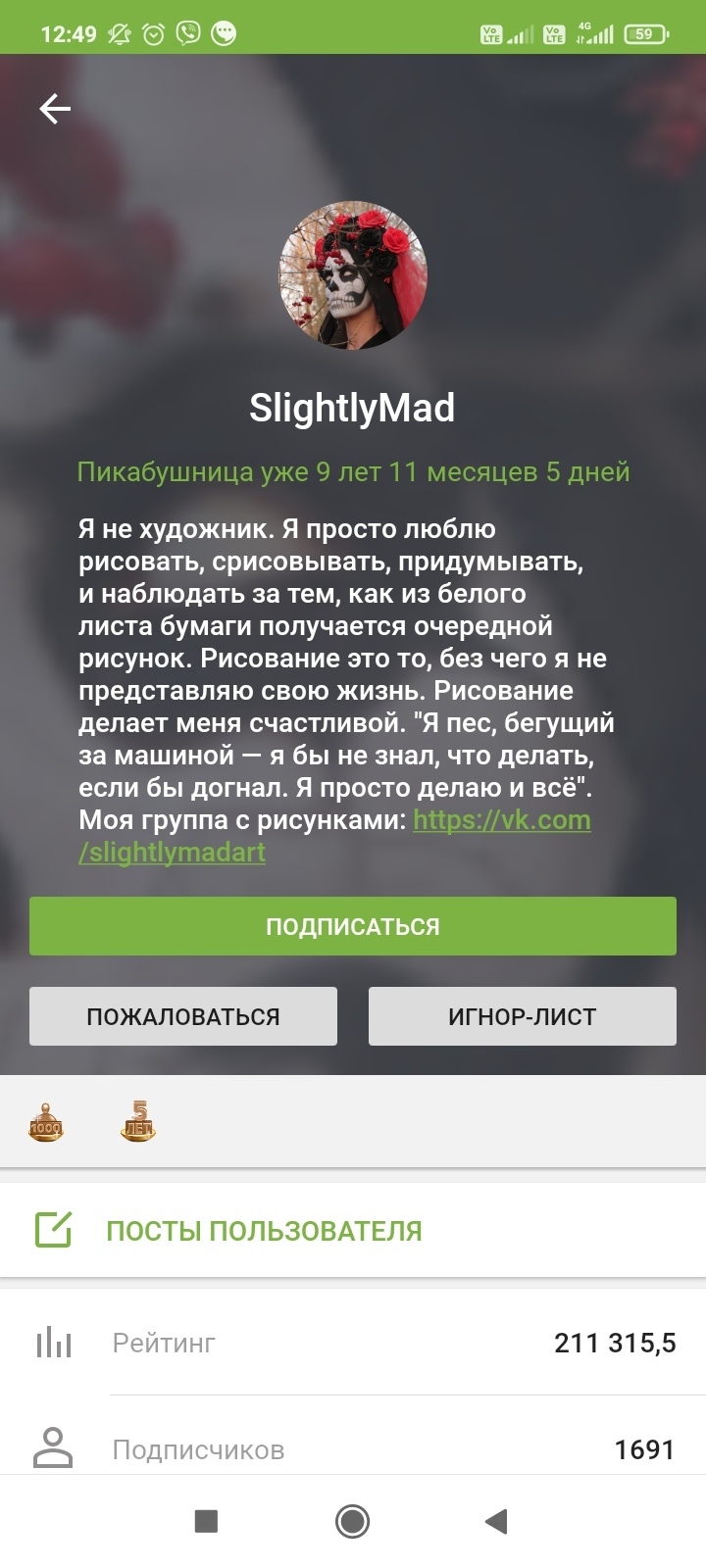706x1568 pixels.
Task: Open recent apps from the navigation bar
Action: point(206,1521)
